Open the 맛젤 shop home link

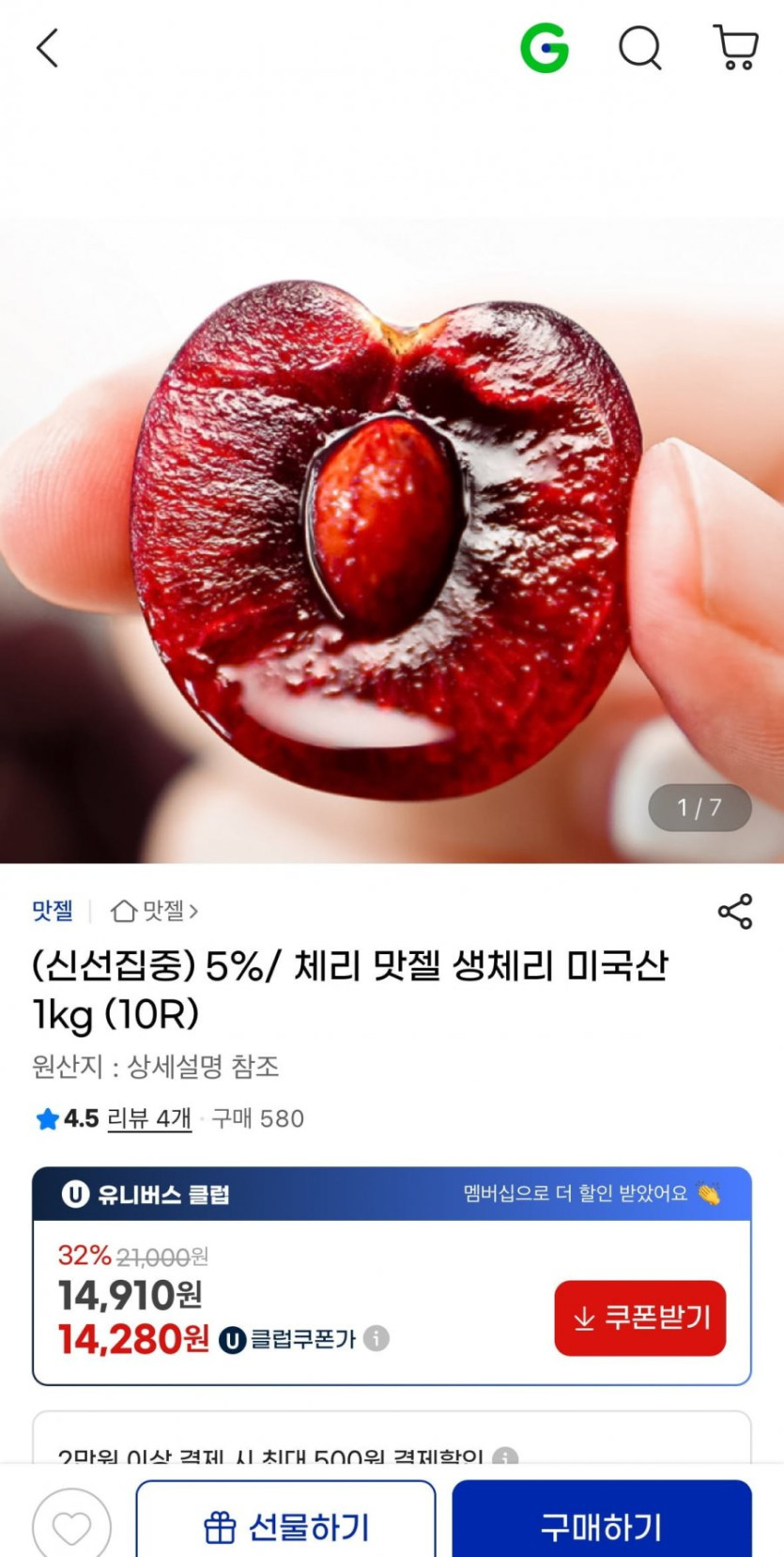tap(154, 911)
